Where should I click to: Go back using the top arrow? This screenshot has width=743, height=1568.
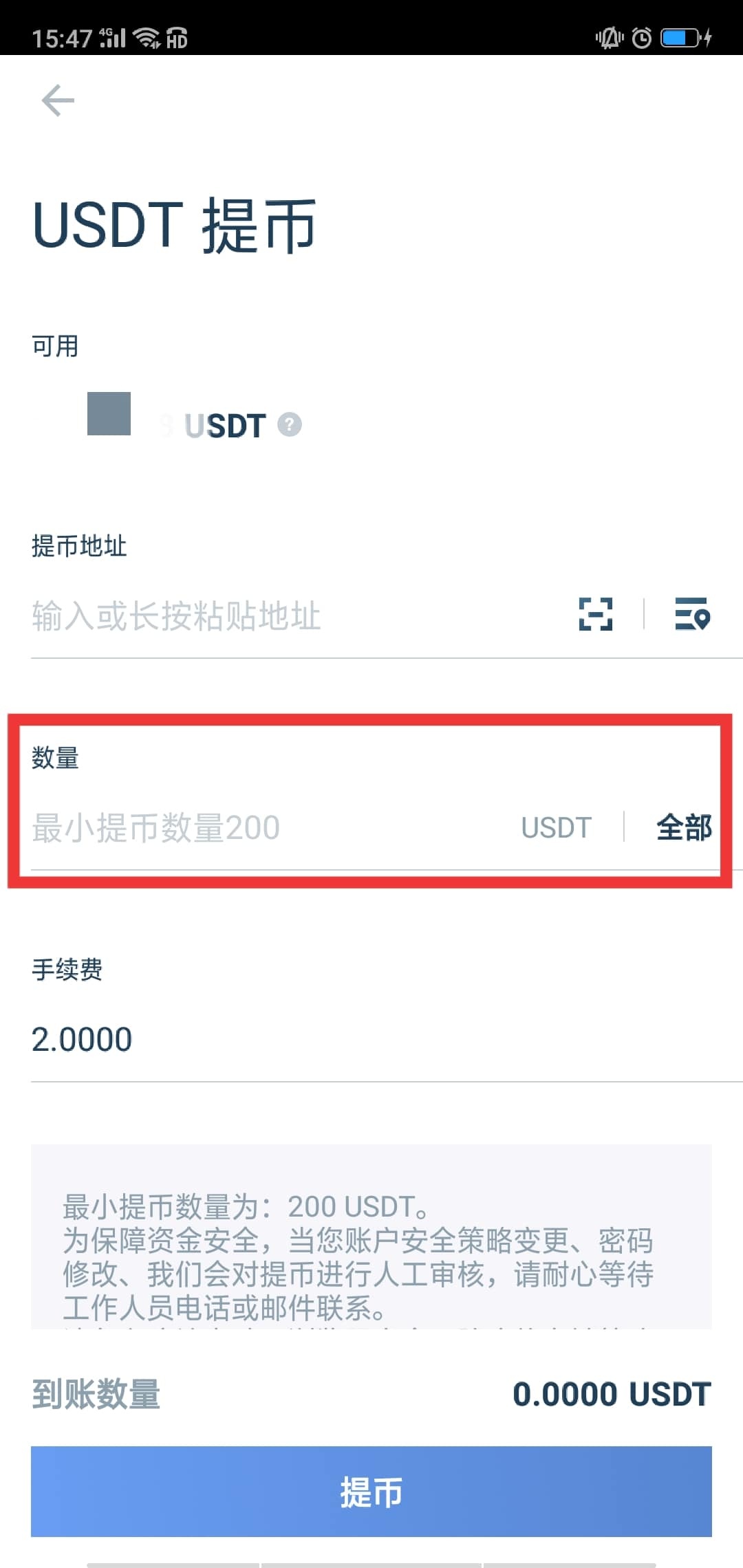pos(58,101)
